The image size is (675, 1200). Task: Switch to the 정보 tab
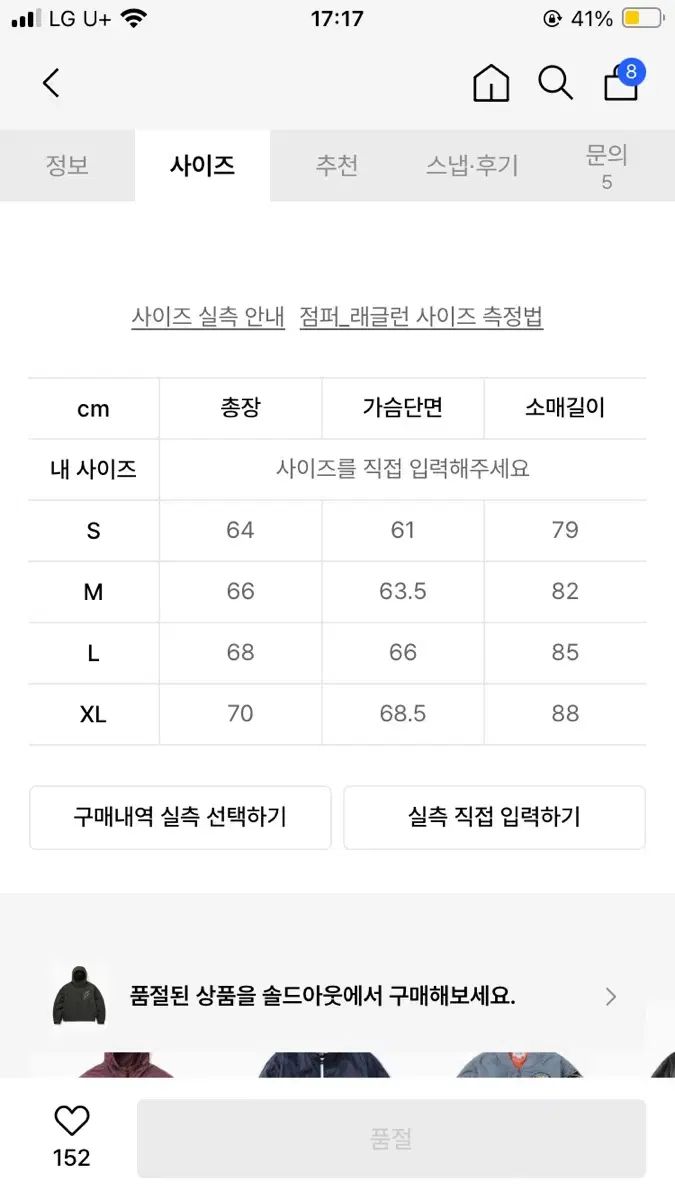click(67, 166)
